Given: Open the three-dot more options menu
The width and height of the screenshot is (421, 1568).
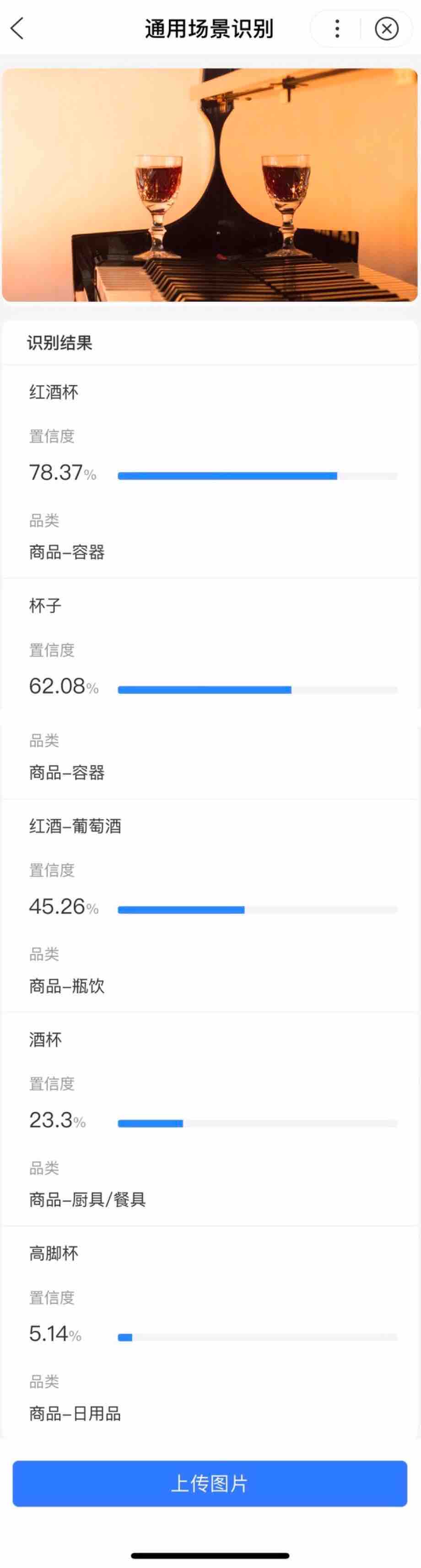Looking at the screenshot, I should (337, 28).
